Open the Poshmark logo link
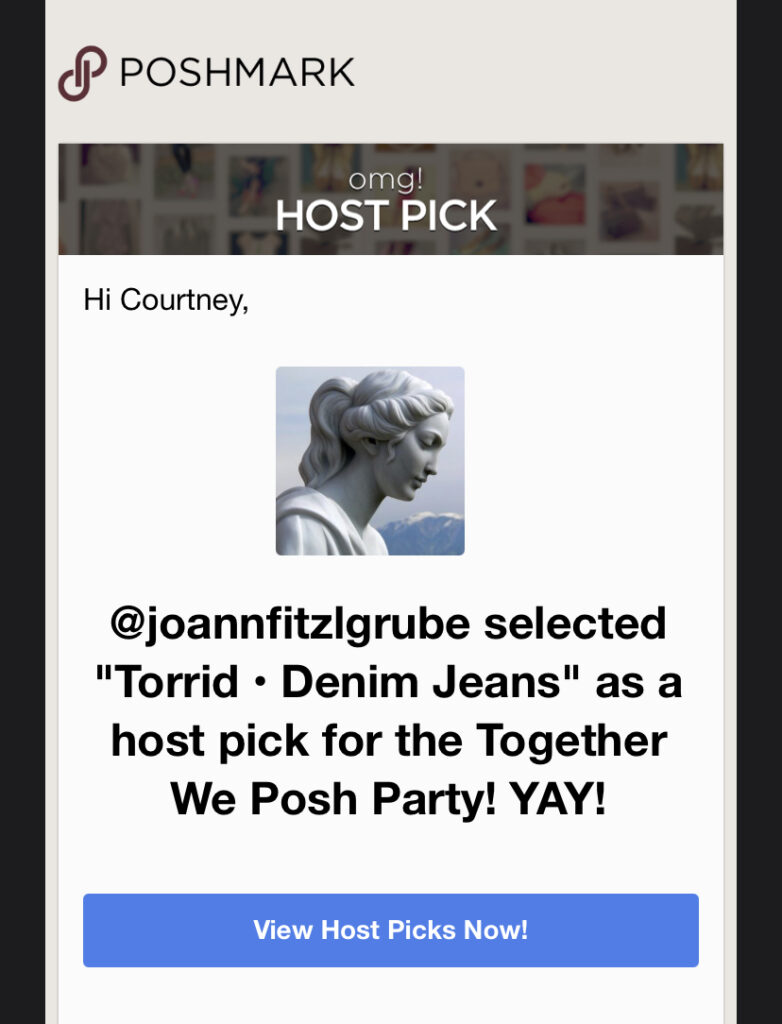Image resolution: width=782 pixels, height=1024 pixels. [x=207, y=73]
